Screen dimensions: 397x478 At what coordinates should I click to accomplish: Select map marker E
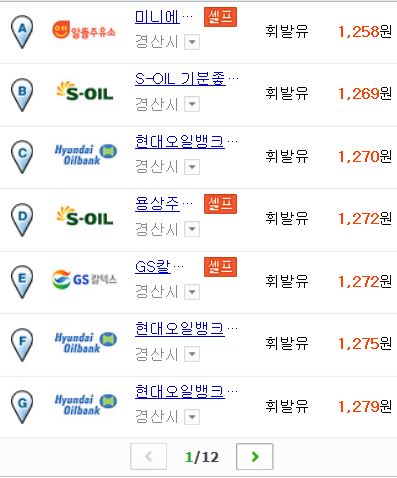(22, 282)
